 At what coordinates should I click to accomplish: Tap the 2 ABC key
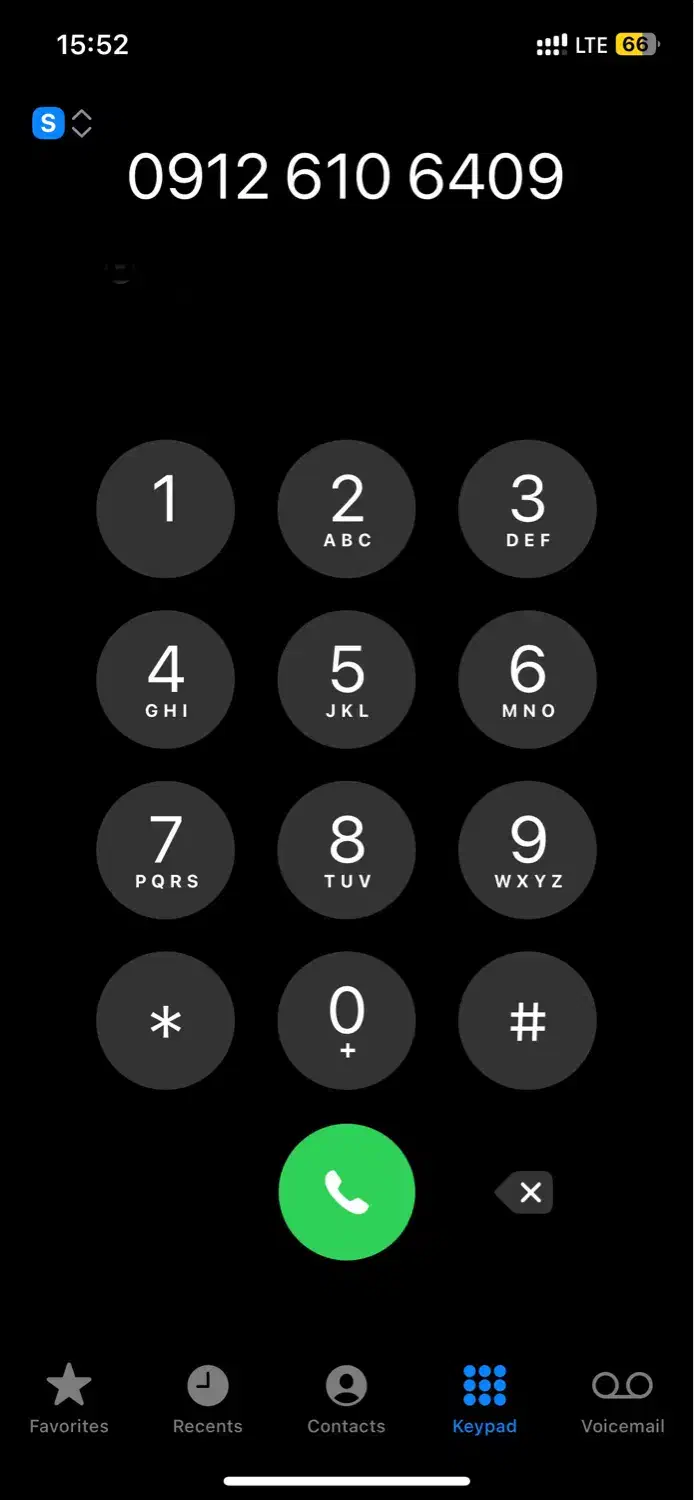point(347,509)
